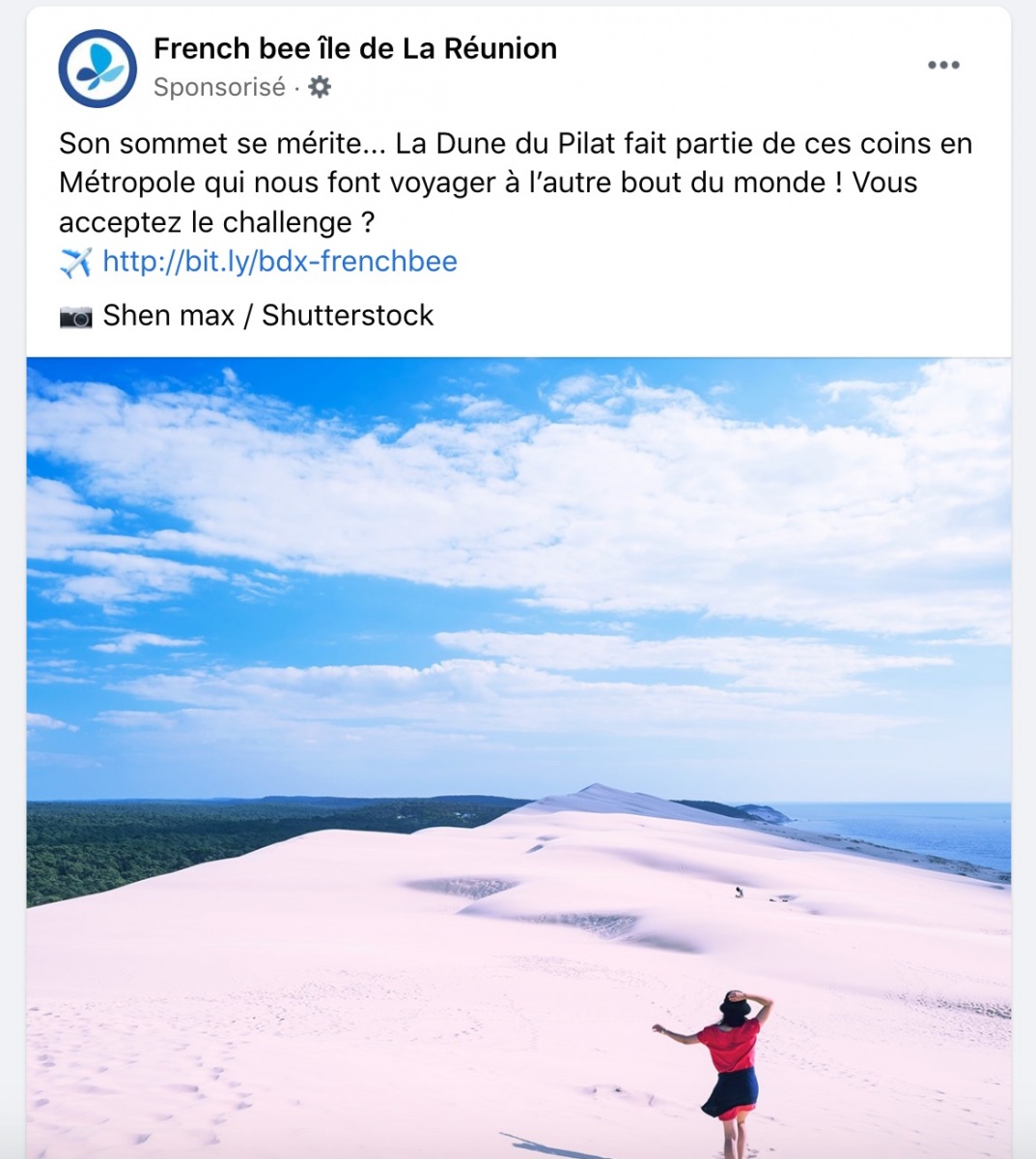Open French bee's profile picture
Image resolution: width=1036 pixels, height=1159 pixels.
[98, 69]
